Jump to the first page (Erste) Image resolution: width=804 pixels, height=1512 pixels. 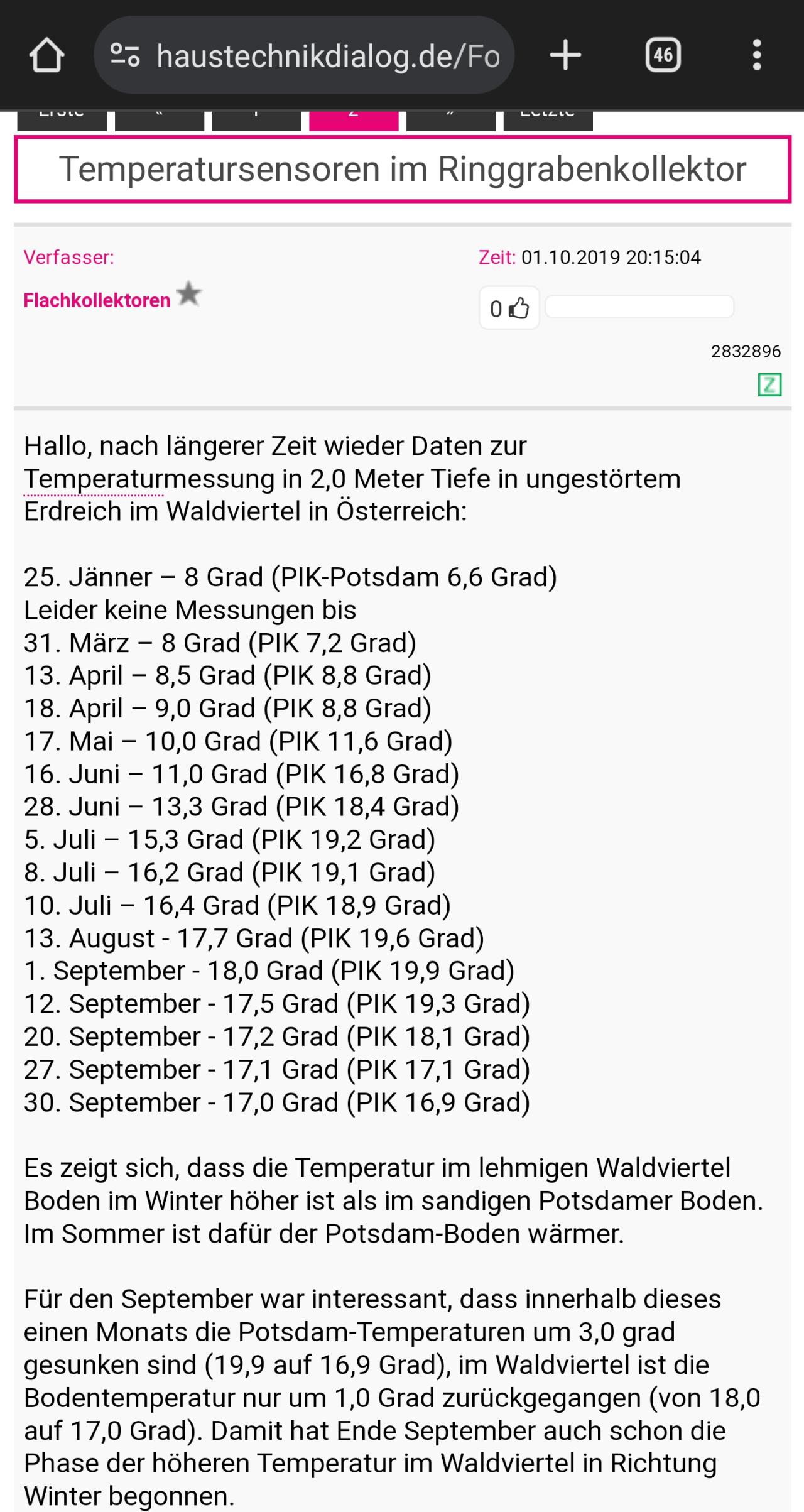click(x=62, y=120)
